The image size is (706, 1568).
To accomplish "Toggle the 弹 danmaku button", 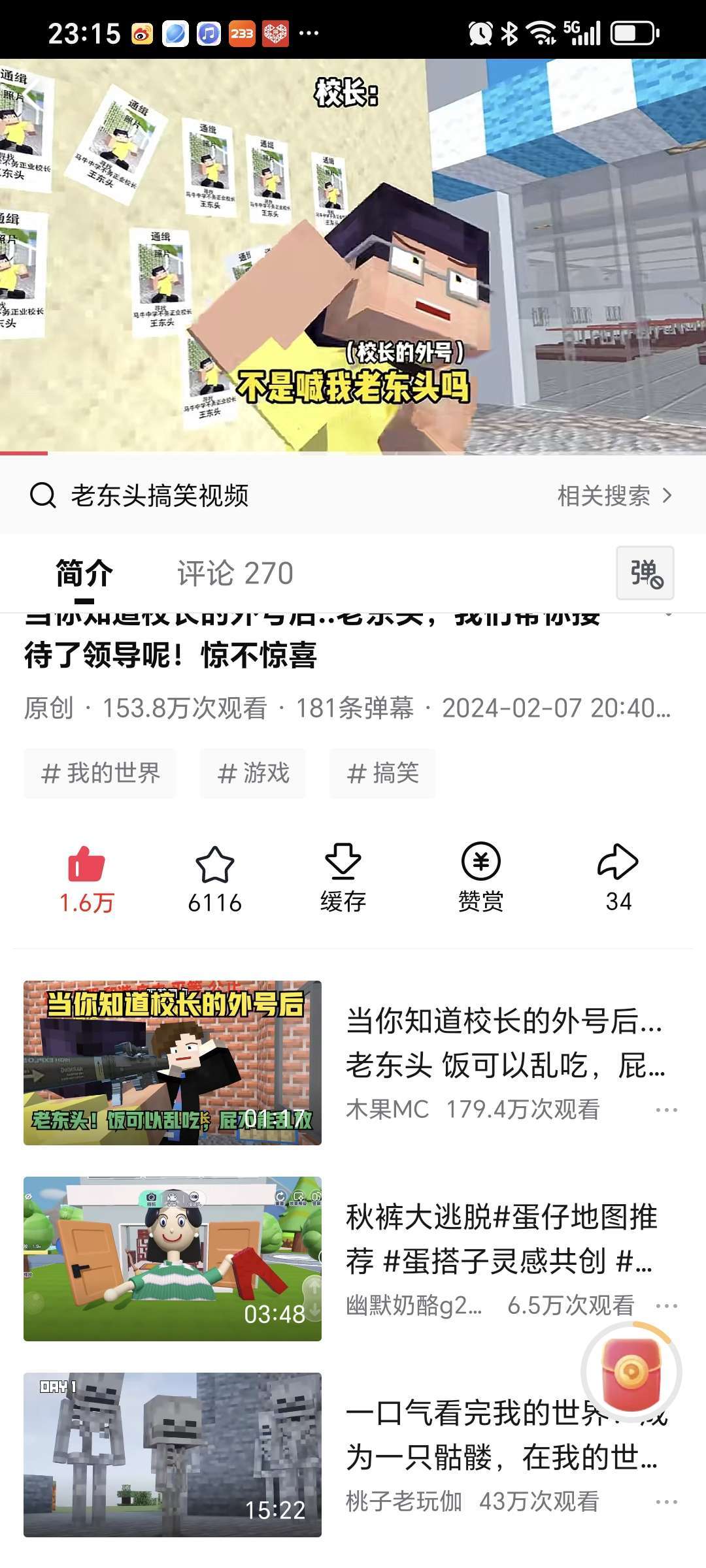I will (645, 573).
